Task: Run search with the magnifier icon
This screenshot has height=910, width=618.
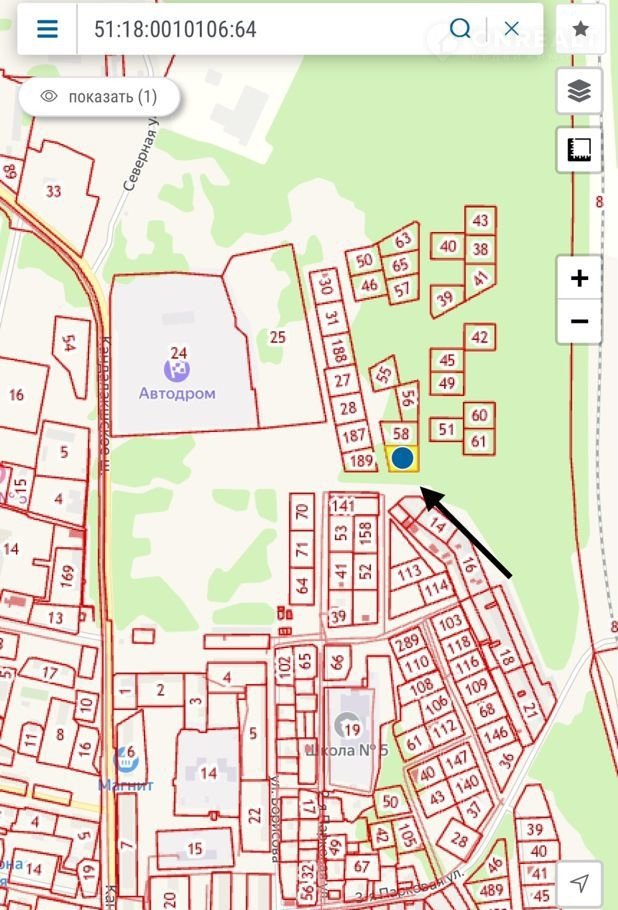Action: tap(460, 29)
